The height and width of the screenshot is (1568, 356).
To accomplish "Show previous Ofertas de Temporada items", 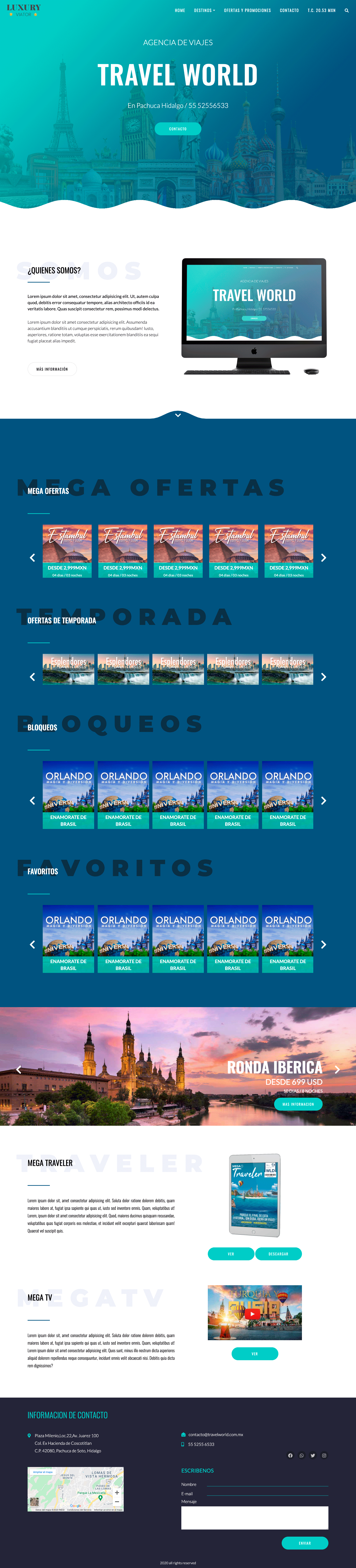I will click(x=32, y=677).
